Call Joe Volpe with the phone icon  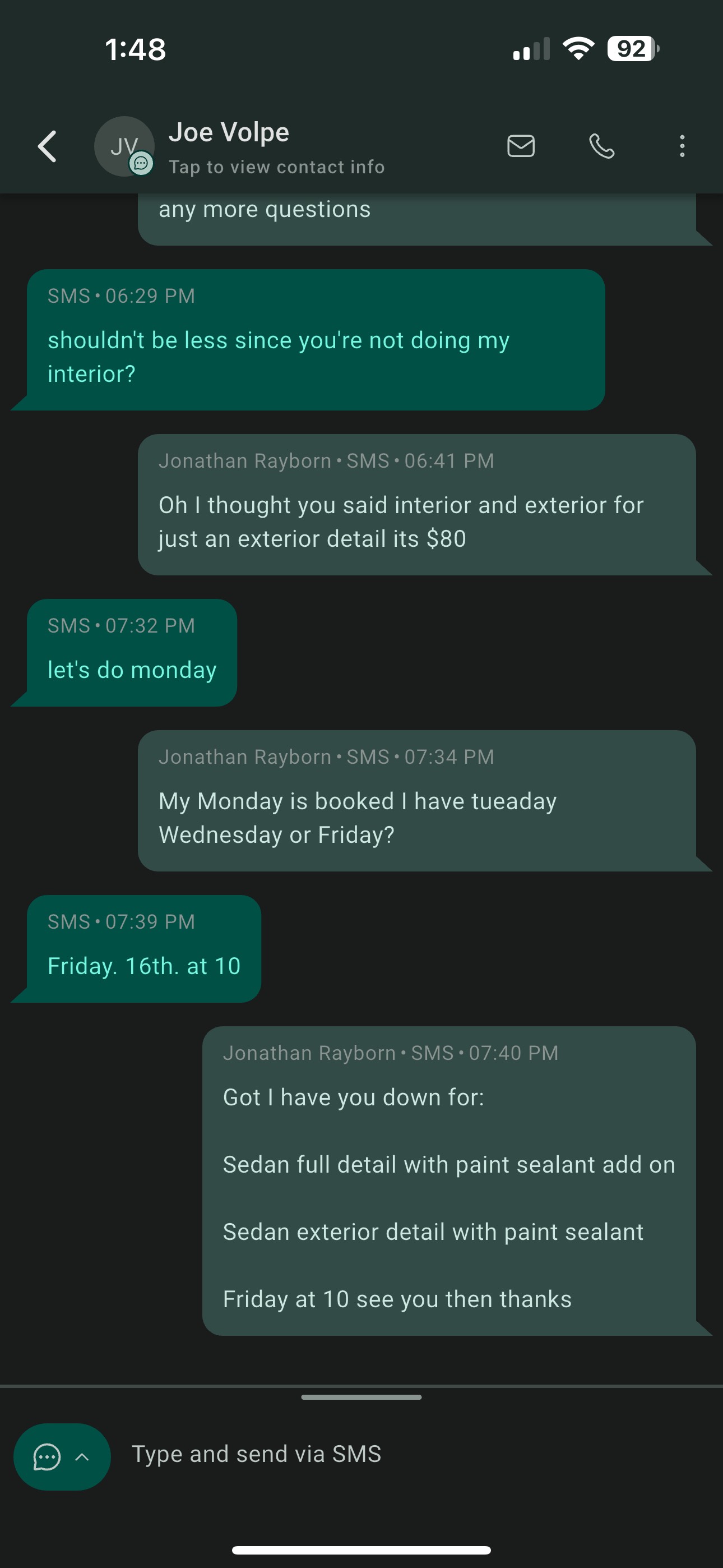pyautogui.click(x=602, y=146)
